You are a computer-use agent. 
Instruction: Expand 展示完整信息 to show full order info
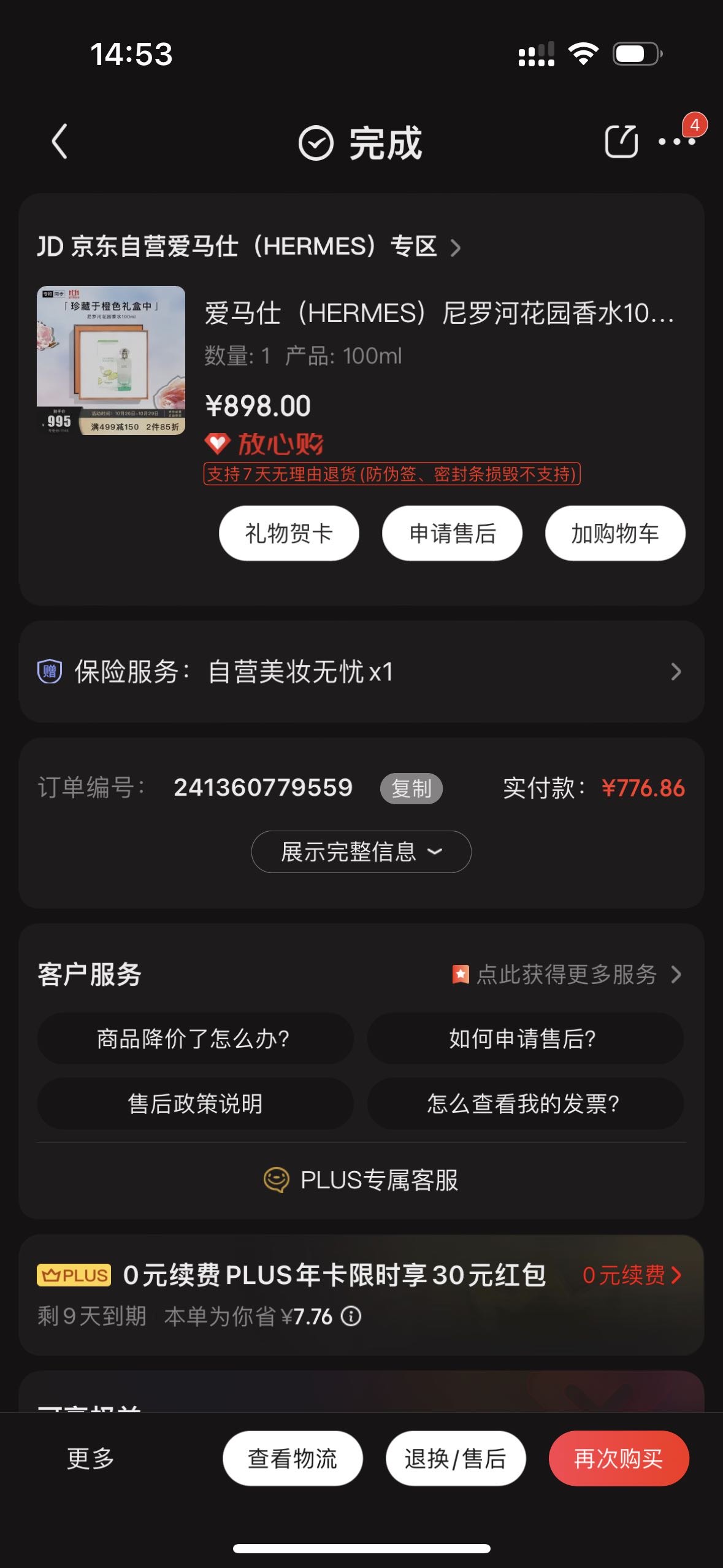361,851
